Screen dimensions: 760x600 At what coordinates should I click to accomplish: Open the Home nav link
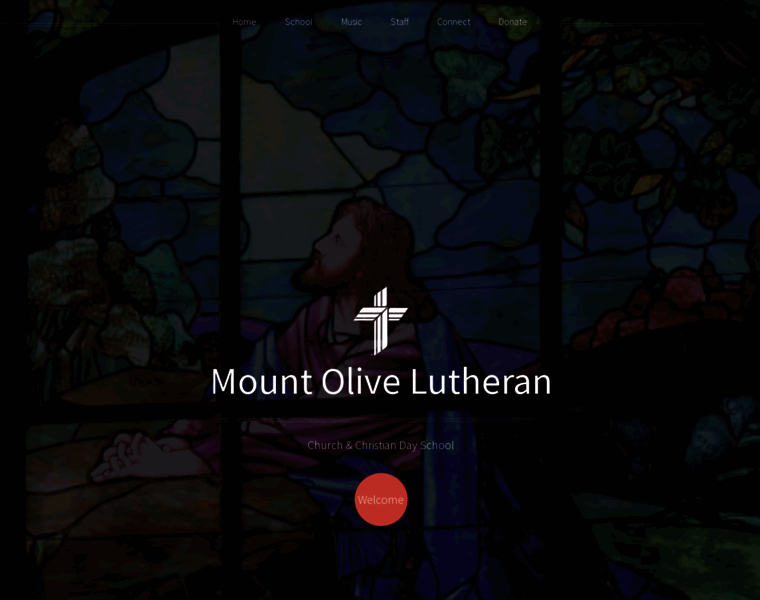coord(244,22)
